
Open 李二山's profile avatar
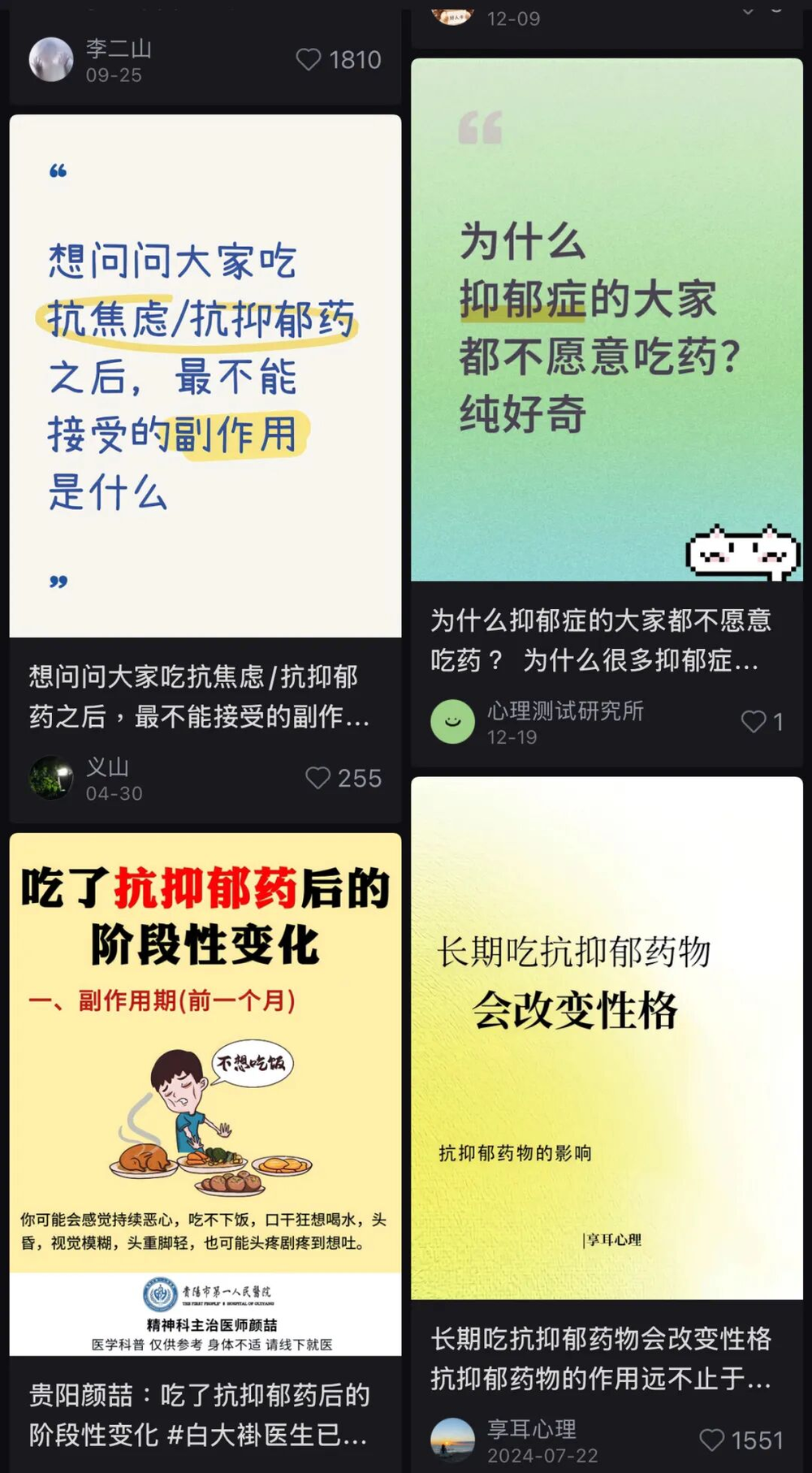(51, 59)
